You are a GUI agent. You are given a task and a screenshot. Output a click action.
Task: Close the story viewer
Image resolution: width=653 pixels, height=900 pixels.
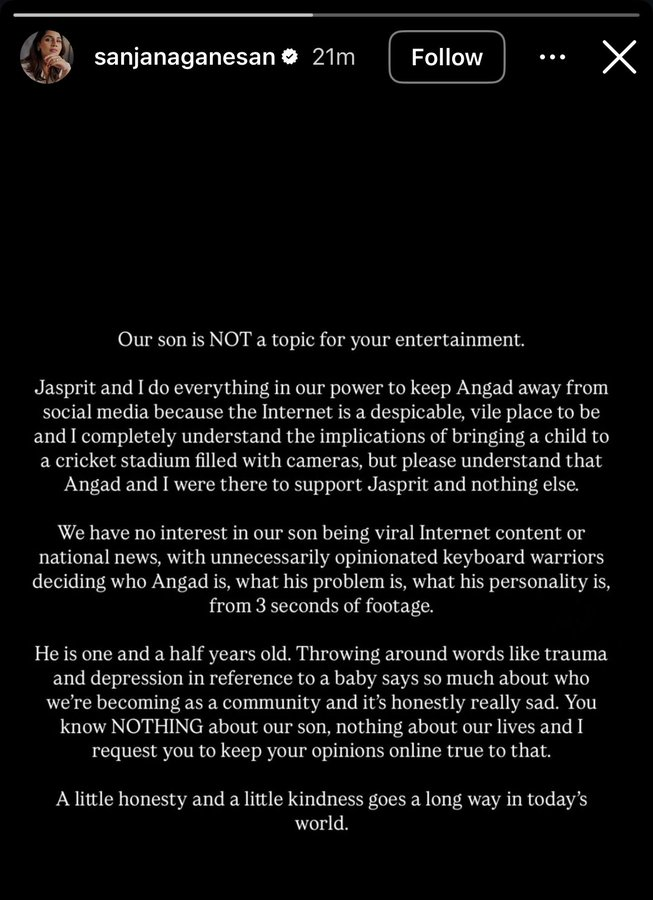pyautogui.click(x=619, y=57)
